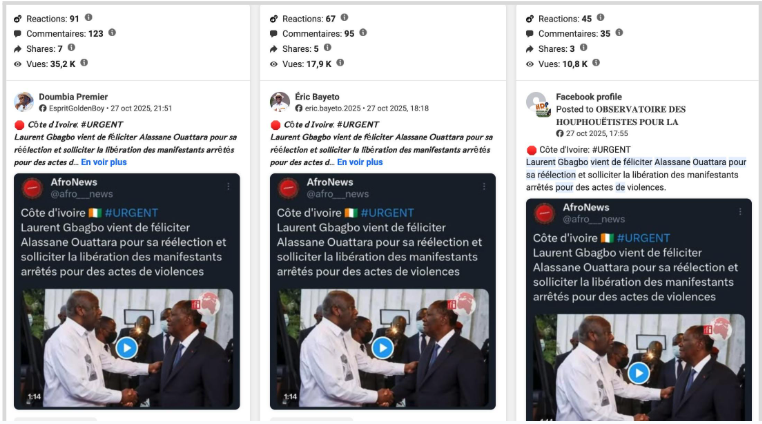This screenshot has width=762, height=424.
Task: Expand Éric Bayeto's post with En voir plus
Action: point(360,162)
